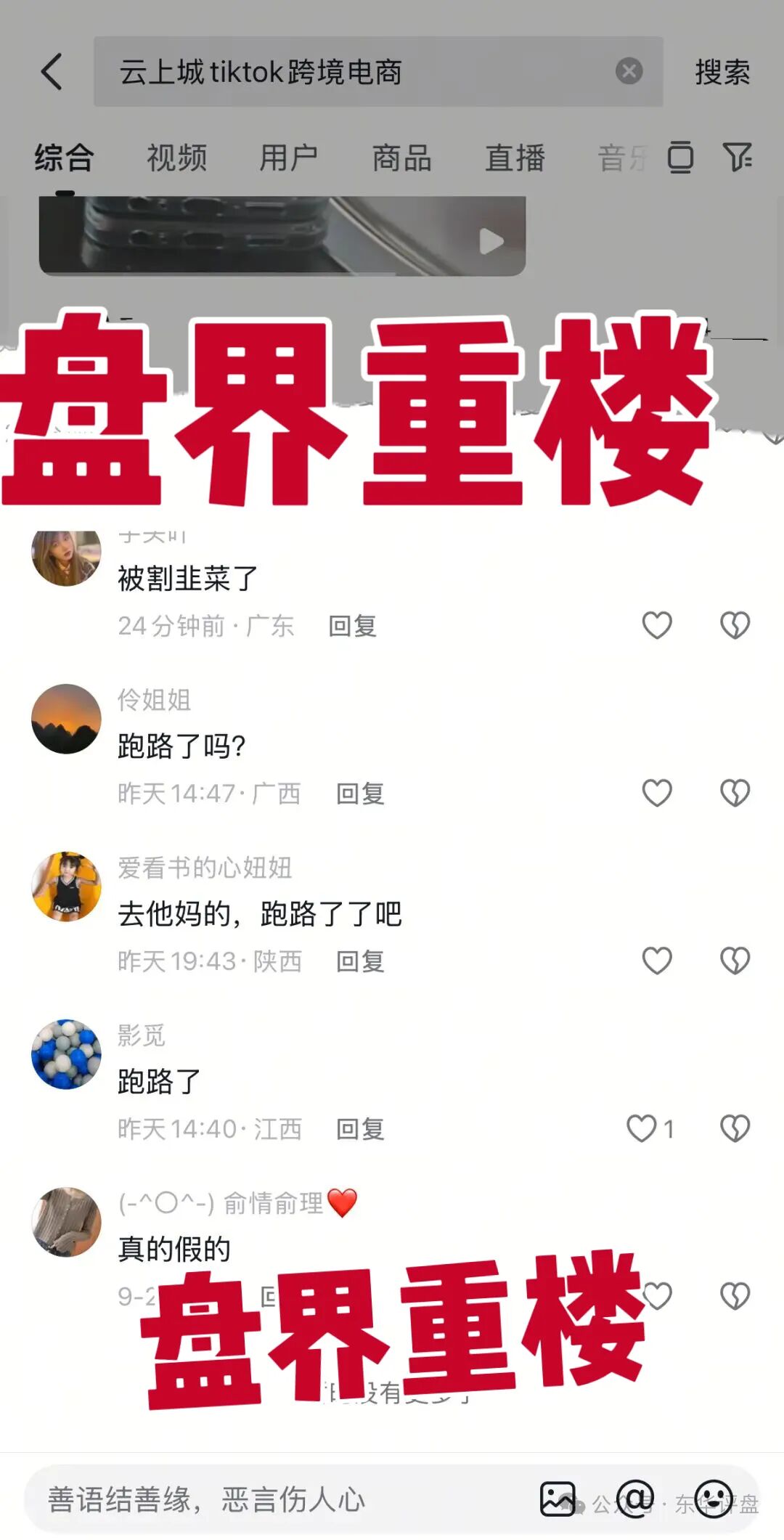Screen dimensions: 784x1540
Task: Like the comment 被割韭菜了
Action: click(x=657, y=625)
